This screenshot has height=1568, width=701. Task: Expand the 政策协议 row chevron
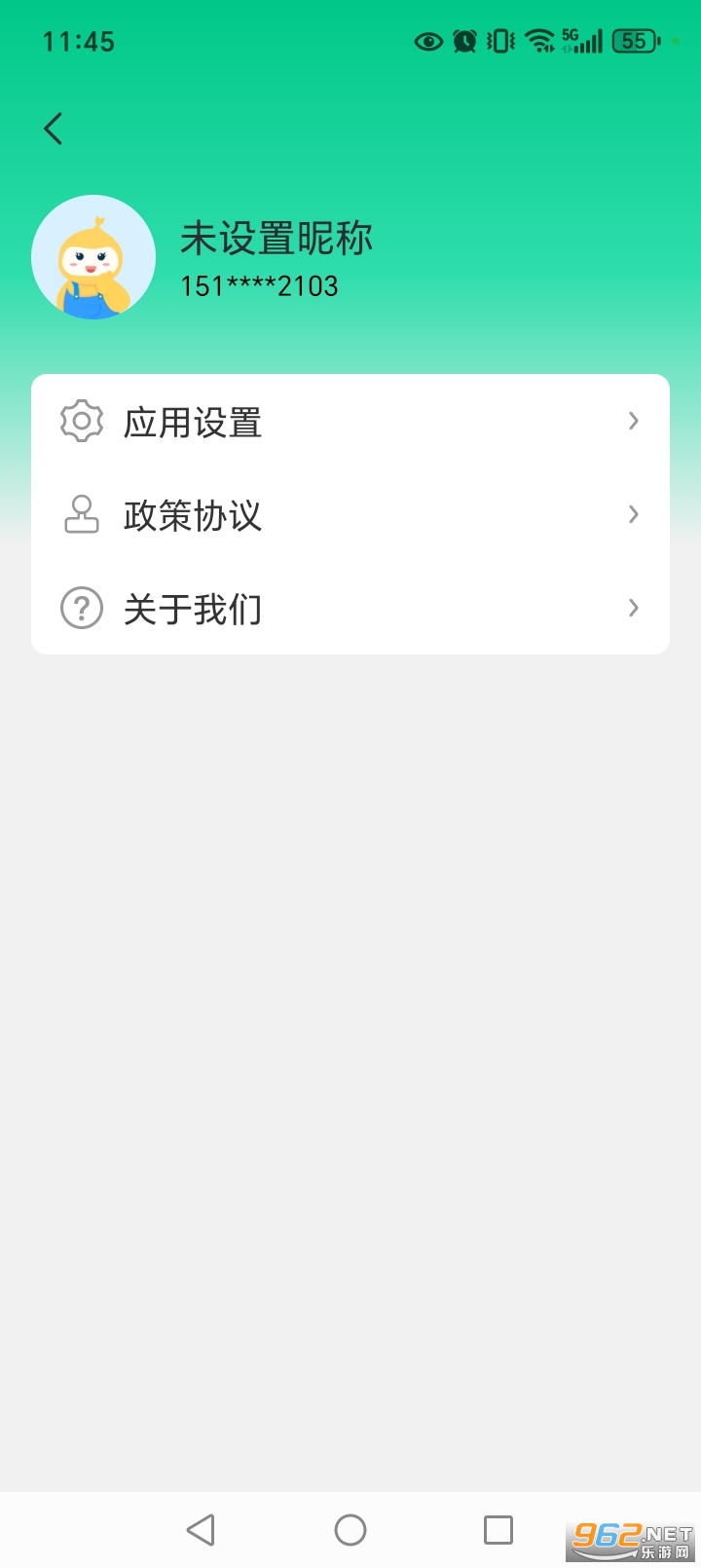click(x=633, y=514)
